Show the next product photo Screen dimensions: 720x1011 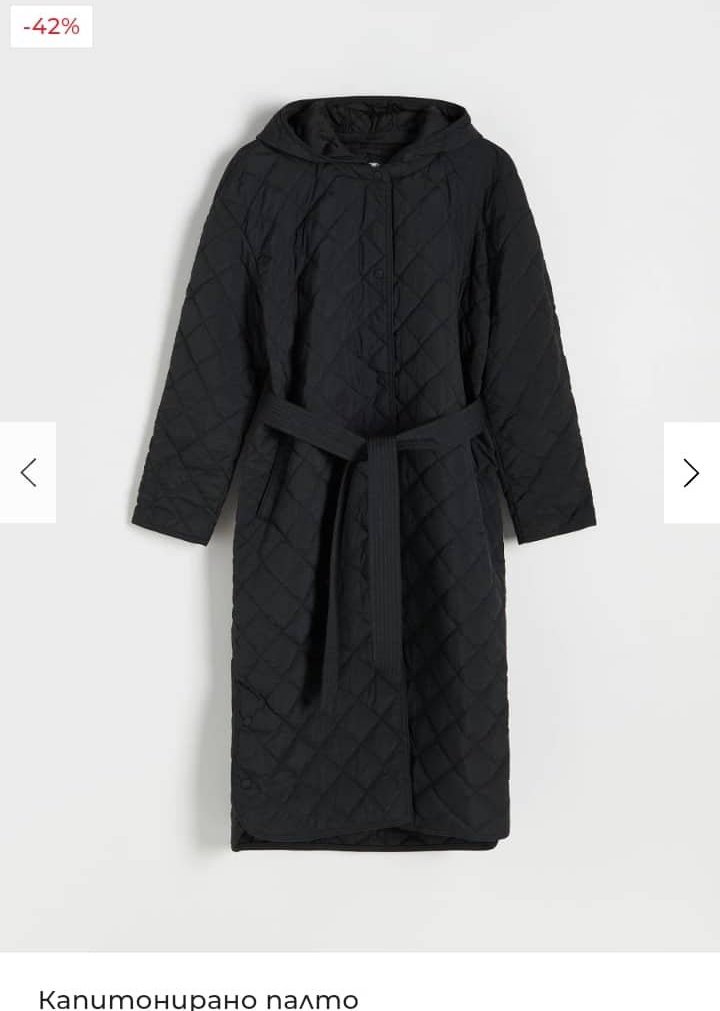pyautogui.click(x=691, y=472)
